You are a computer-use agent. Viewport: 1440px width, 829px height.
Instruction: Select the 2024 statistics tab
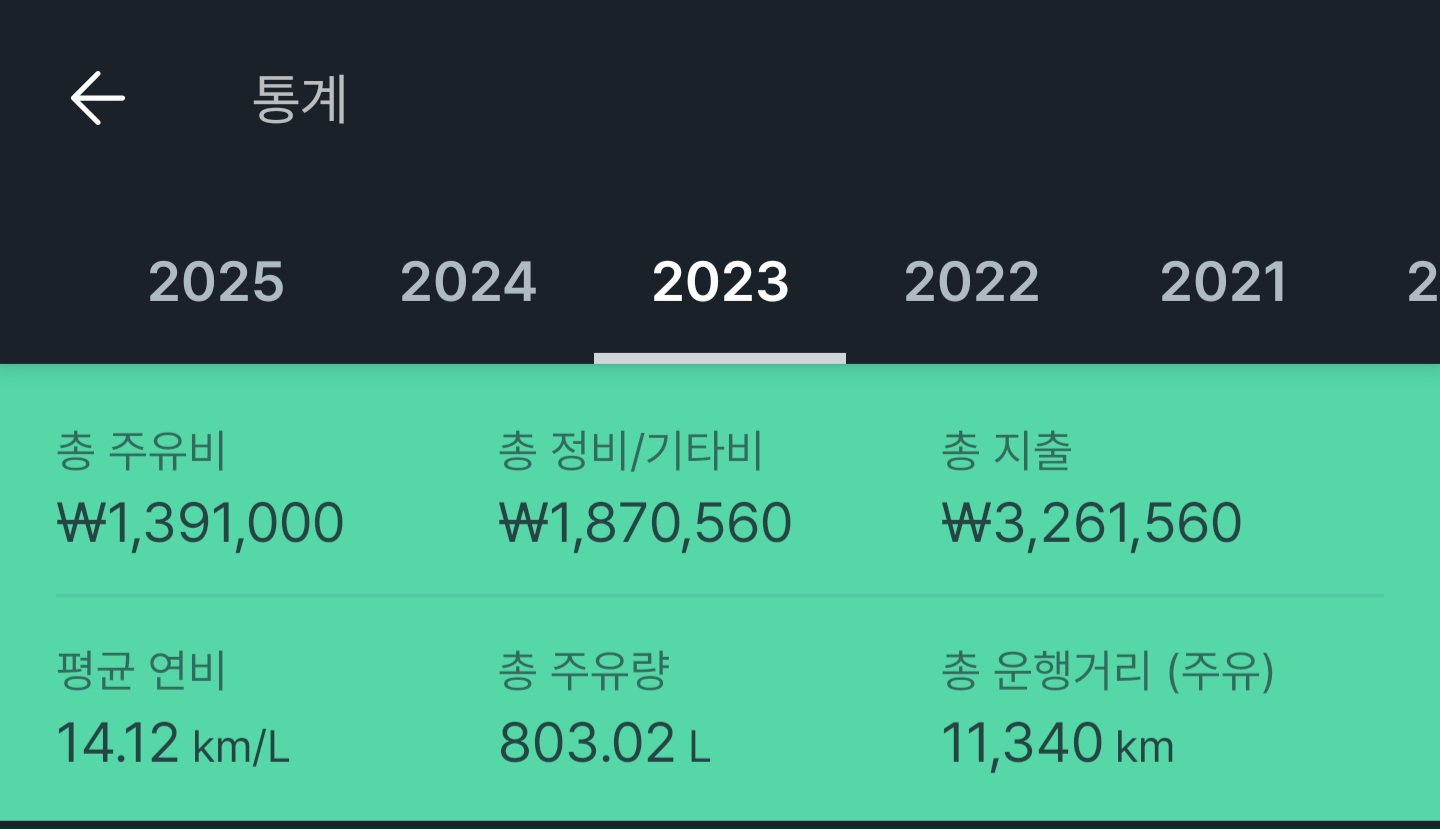point(468,282)
